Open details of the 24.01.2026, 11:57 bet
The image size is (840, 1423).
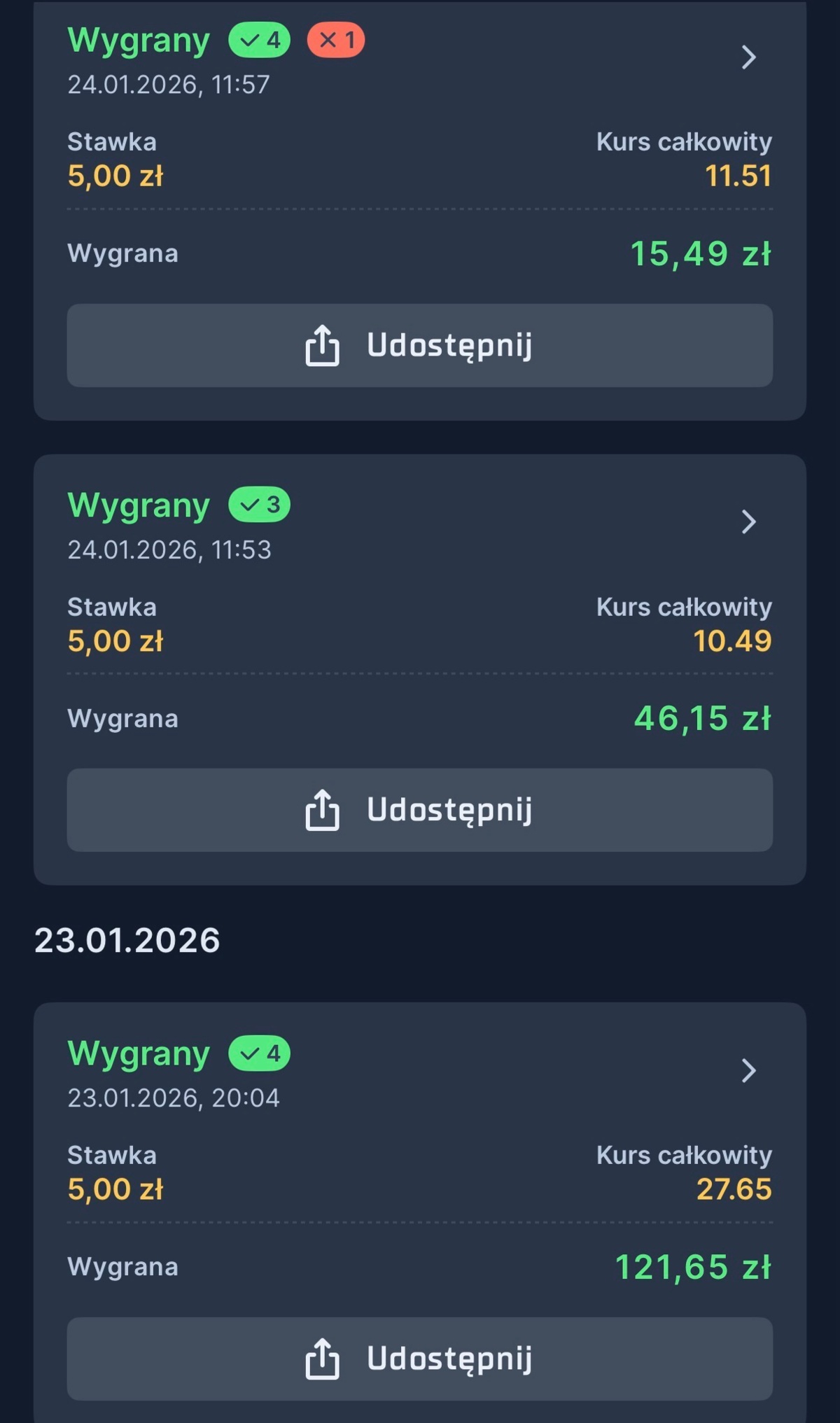[748, 57]
